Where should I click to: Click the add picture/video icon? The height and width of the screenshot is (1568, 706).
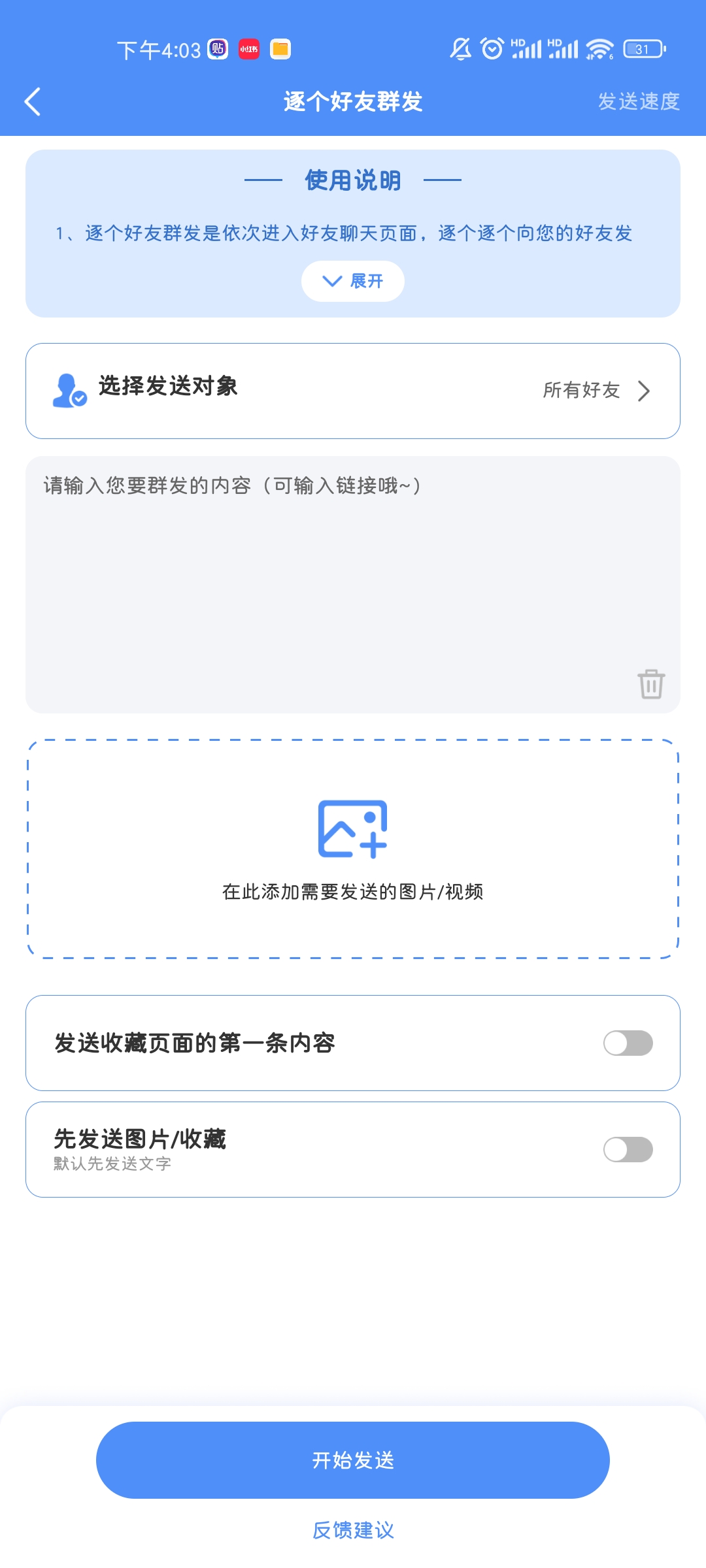tap(353, 828)
